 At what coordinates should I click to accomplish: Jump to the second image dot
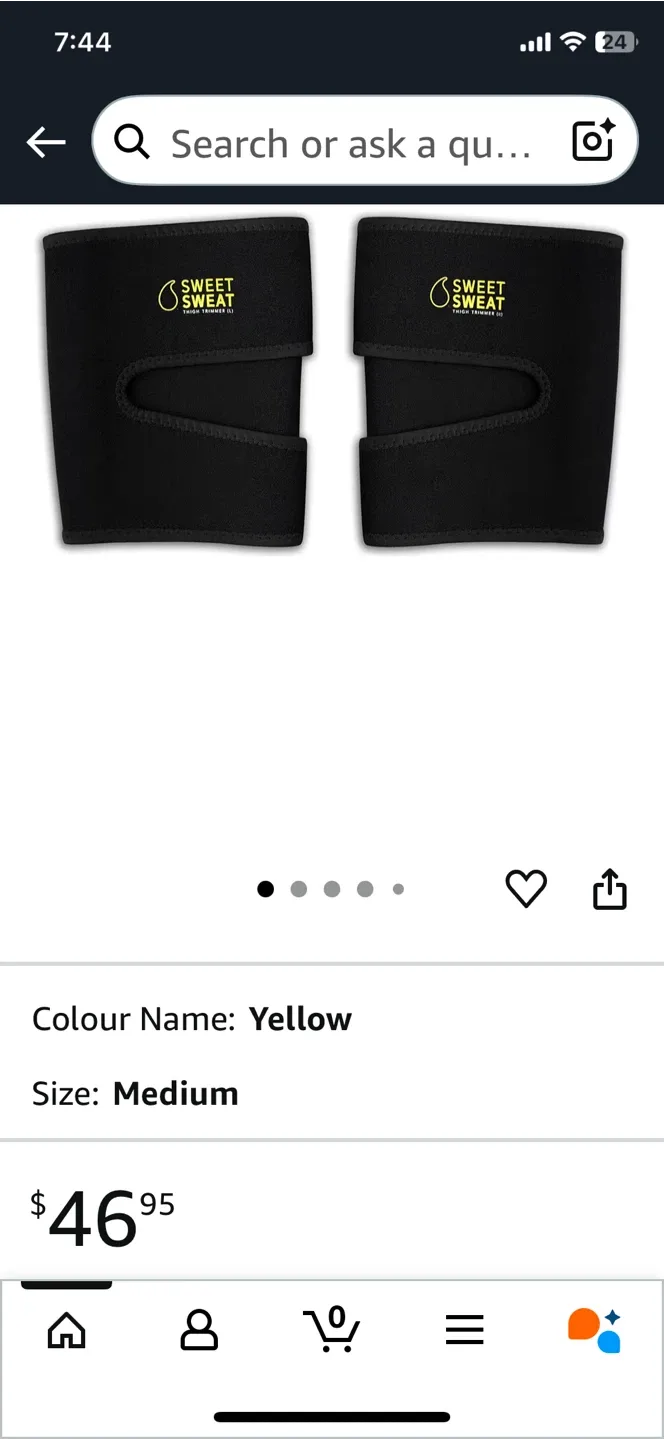298,889
